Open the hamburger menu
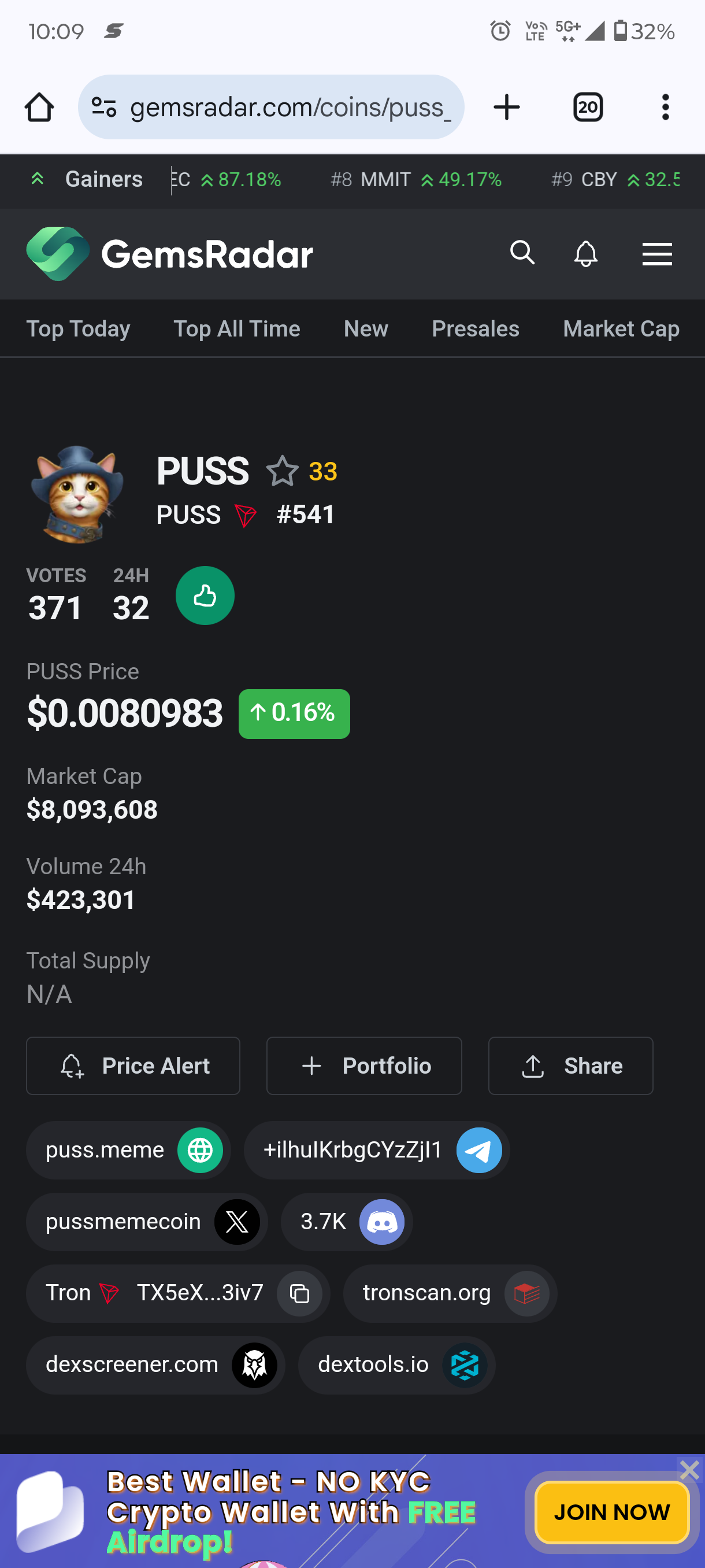Image resolution: width=705 pixels, height=1568 pixels. (x=657, y=253)
